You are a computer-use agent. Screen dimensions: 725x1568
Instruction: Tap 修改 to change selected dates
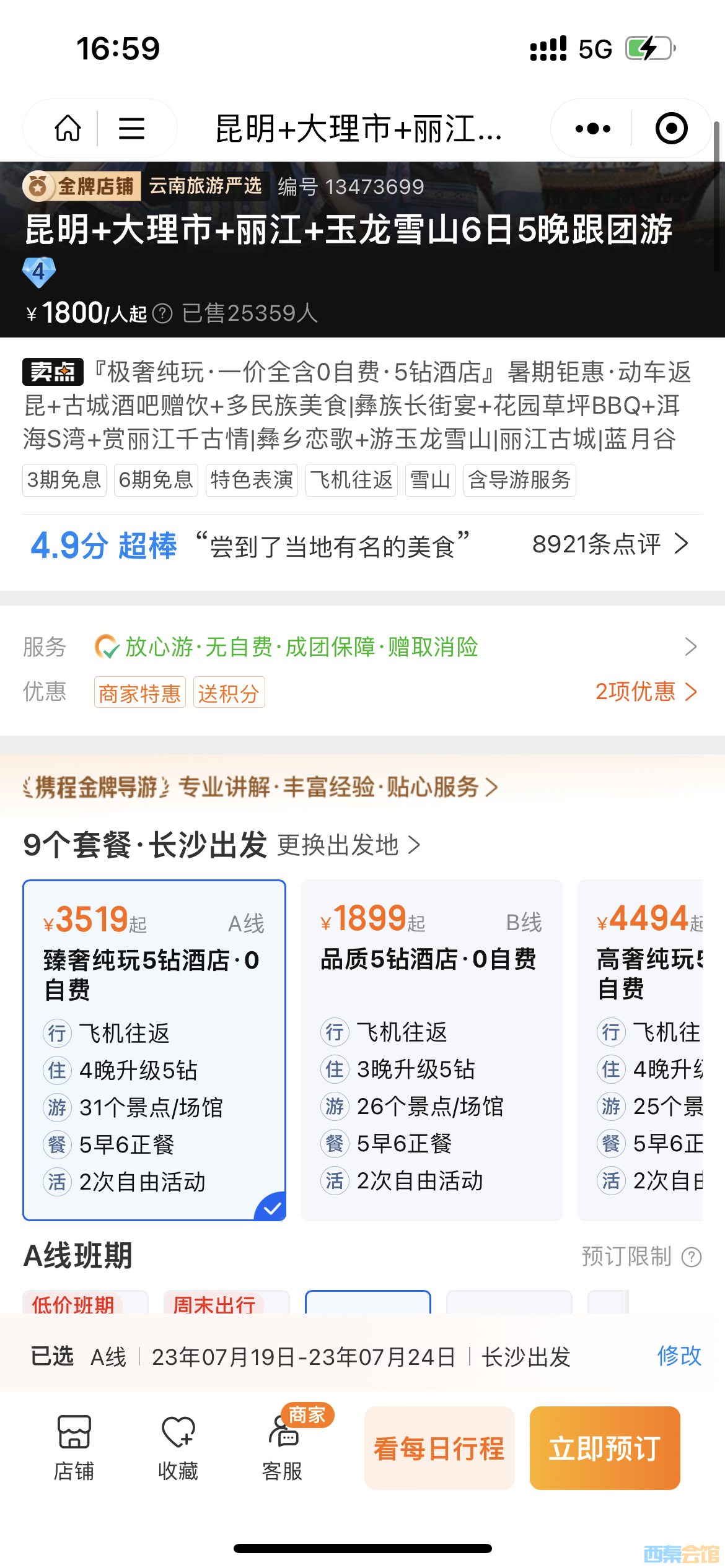pyautogui.click(x=679, y=1356)
